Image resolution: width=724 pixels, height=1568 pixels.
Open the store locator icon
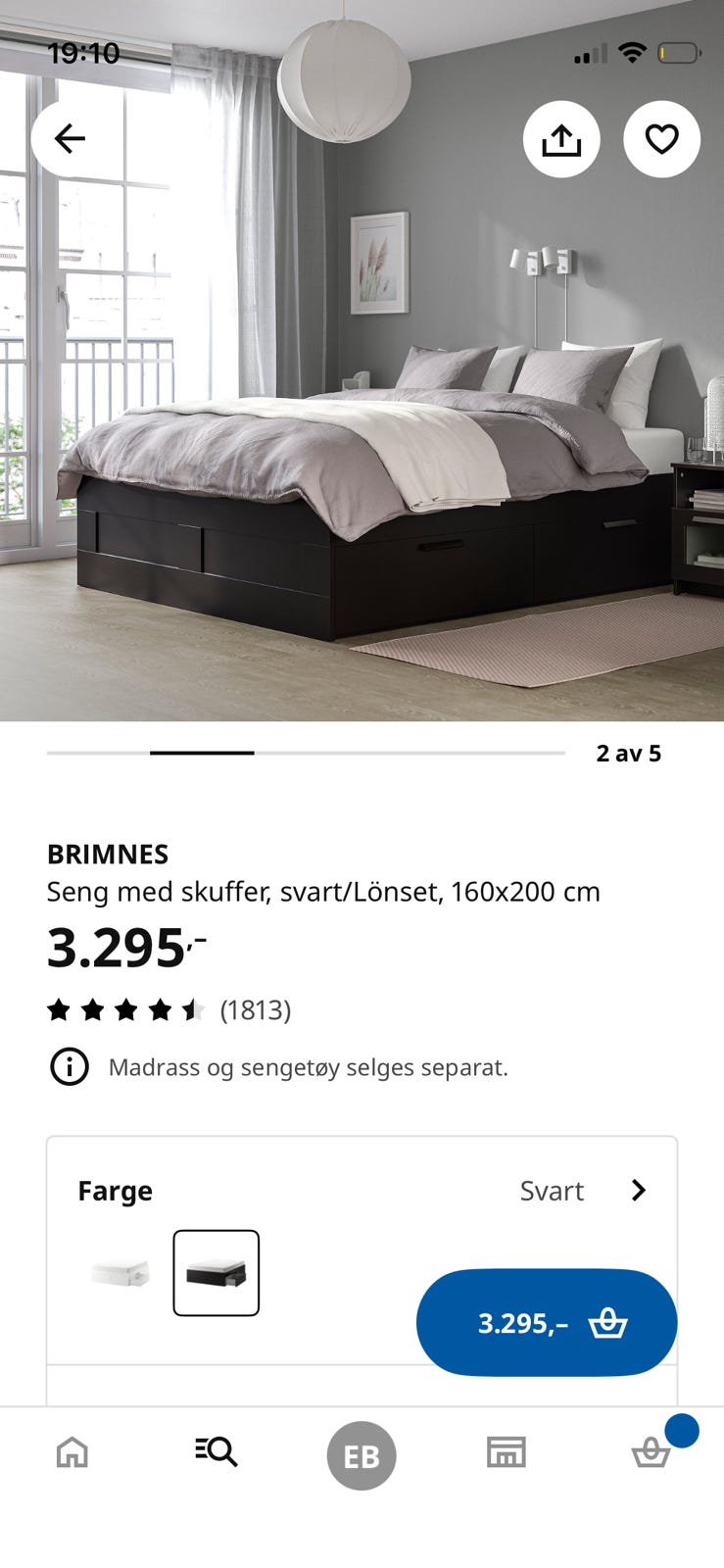pos(506,1453)
